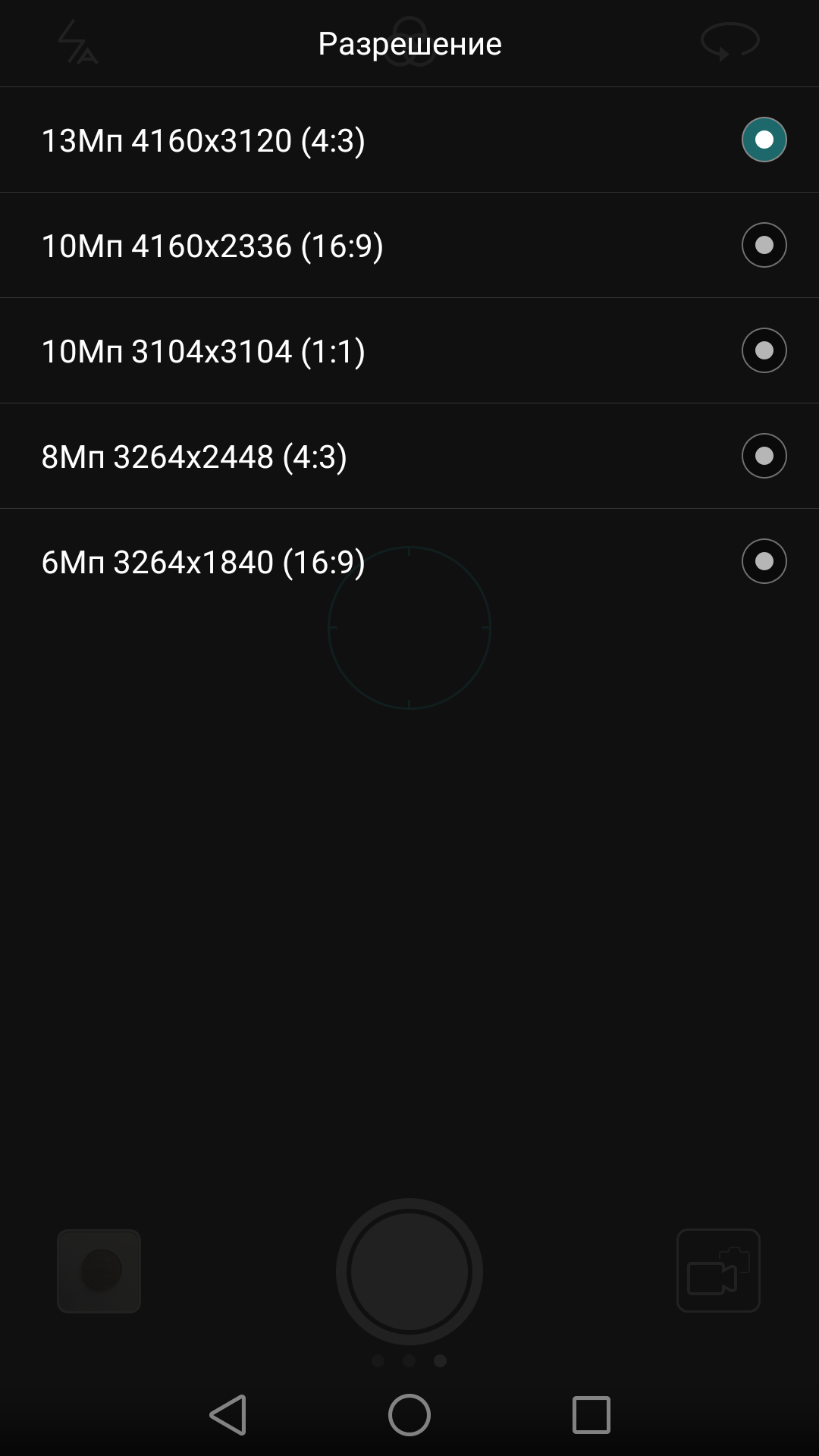This screenshot has height=1456, width=819.
Task: Open recent apps from navigation bar
Action: point(591,1415)
